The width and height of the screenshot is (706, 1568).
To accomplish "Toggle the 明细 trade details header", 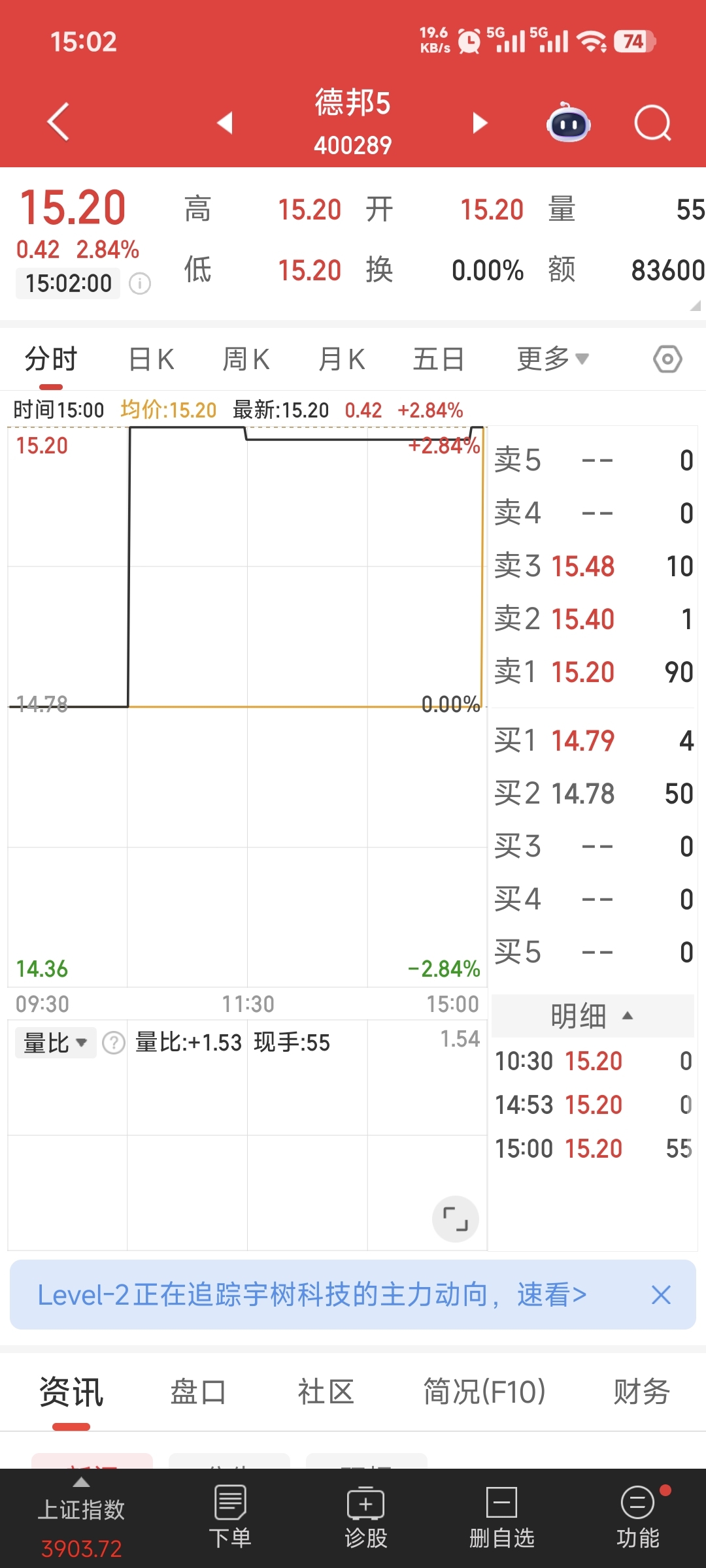I will tap(592, 1016).
